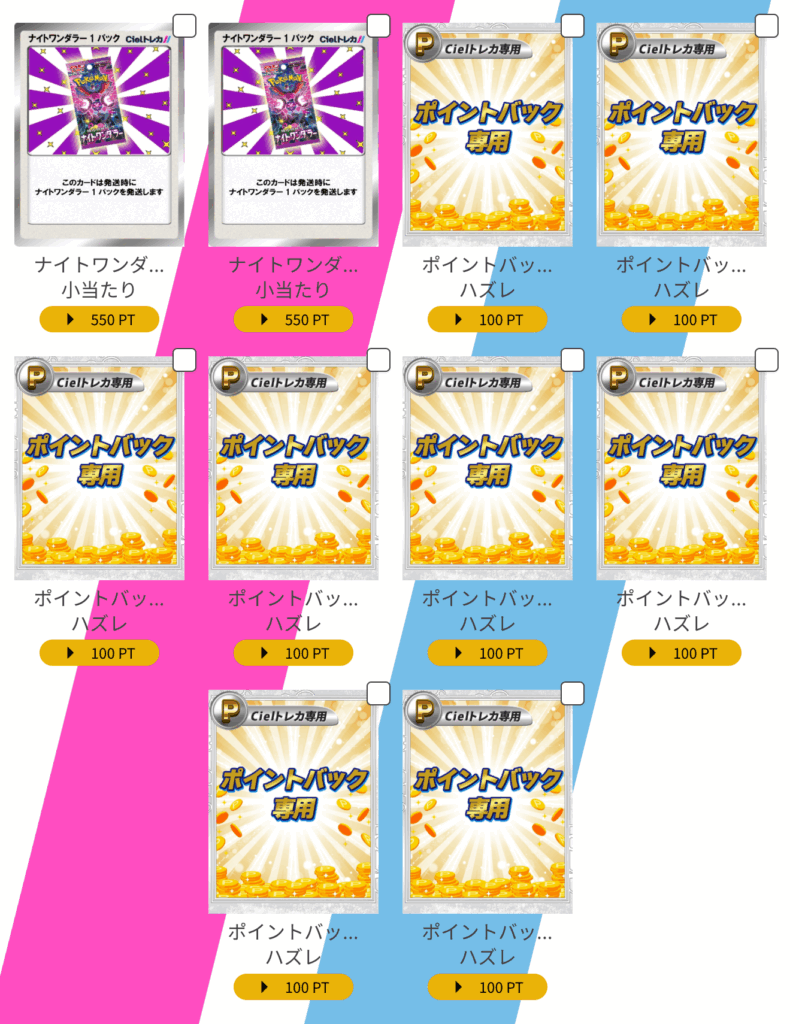Check the box on the second ナイトワンダー card
799x1024 pixels.
379,26
